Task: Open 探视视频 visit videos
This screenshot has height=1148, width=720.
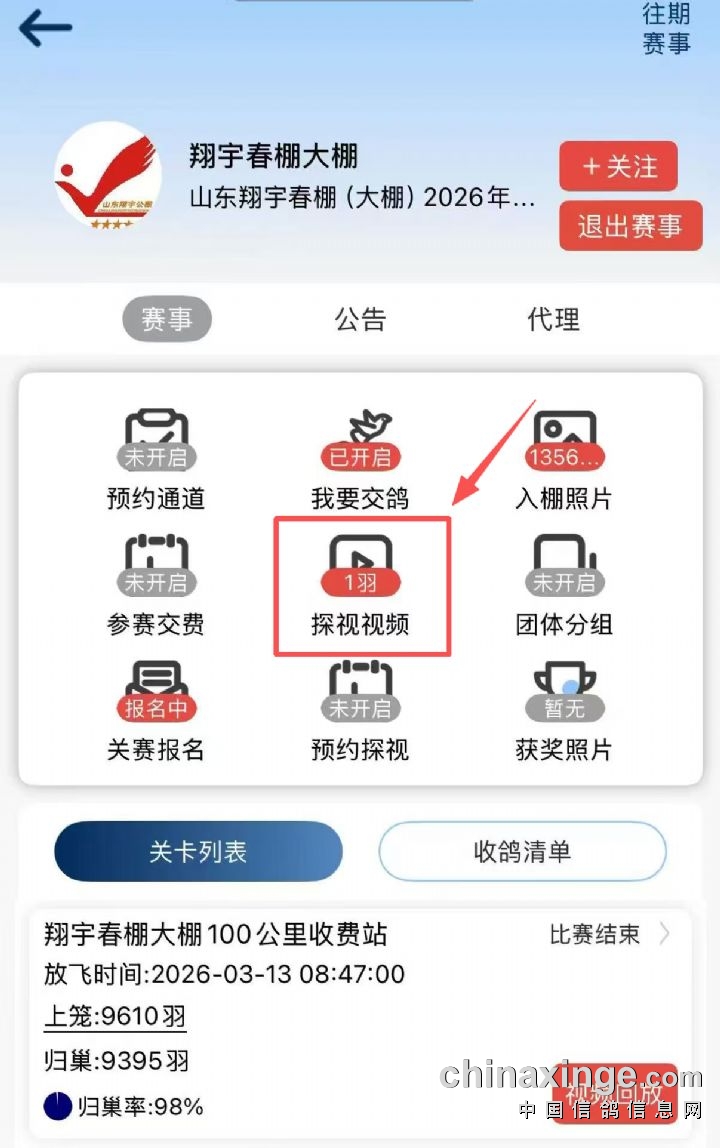Action: point(361,587)
